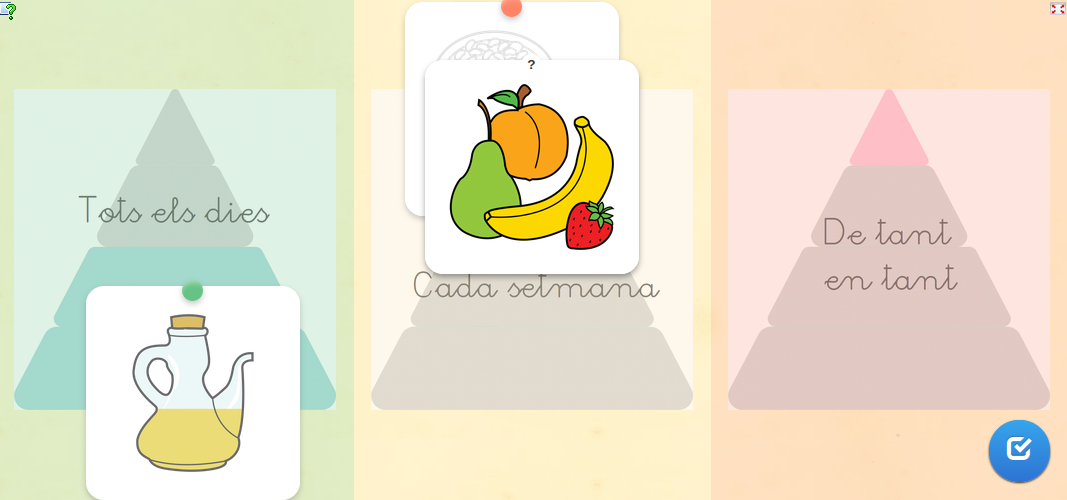The image size is (1067, 500).
Task: Tap the fullscreen arrows icon
Action: pos(1057,9)
